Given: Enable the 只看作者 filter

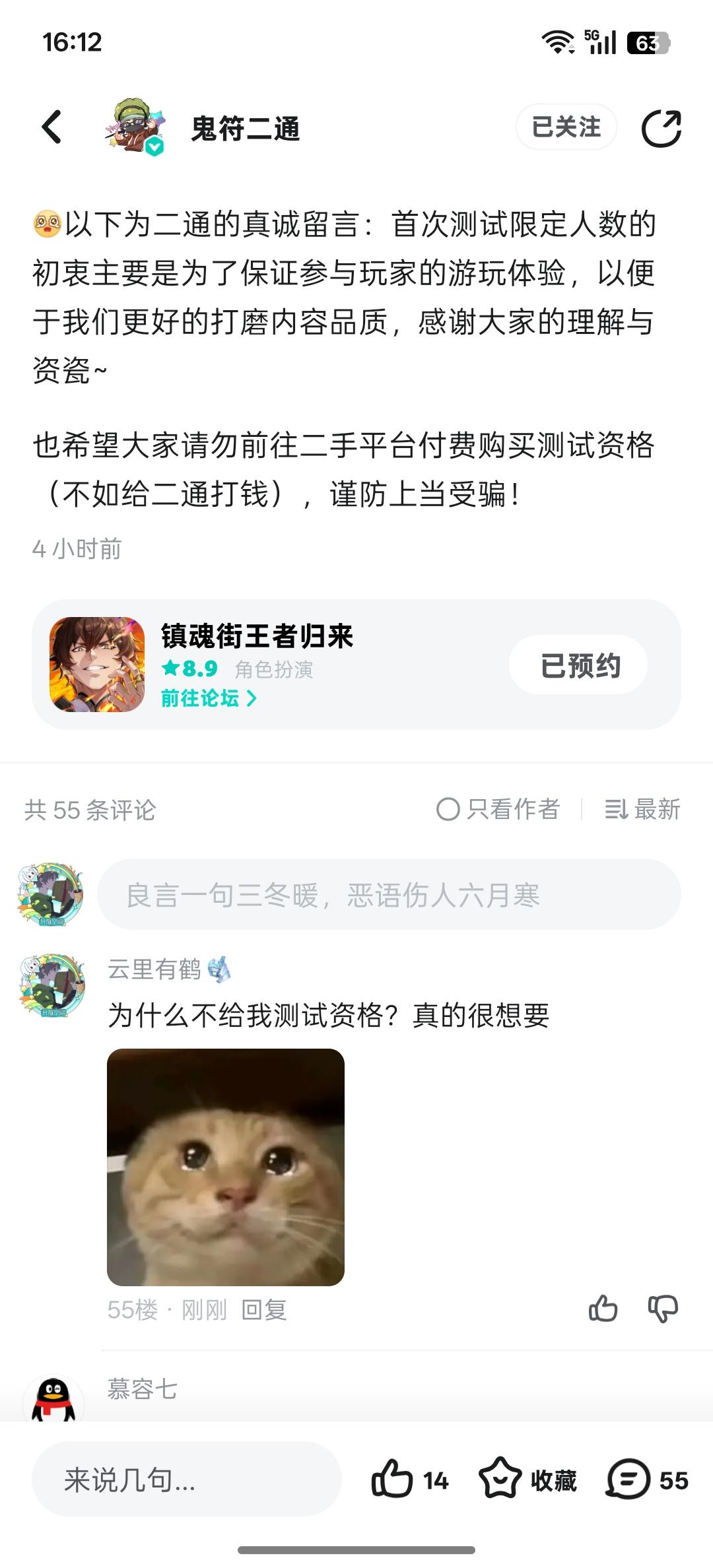Looking at the screenshot, I should coord(498,809).
